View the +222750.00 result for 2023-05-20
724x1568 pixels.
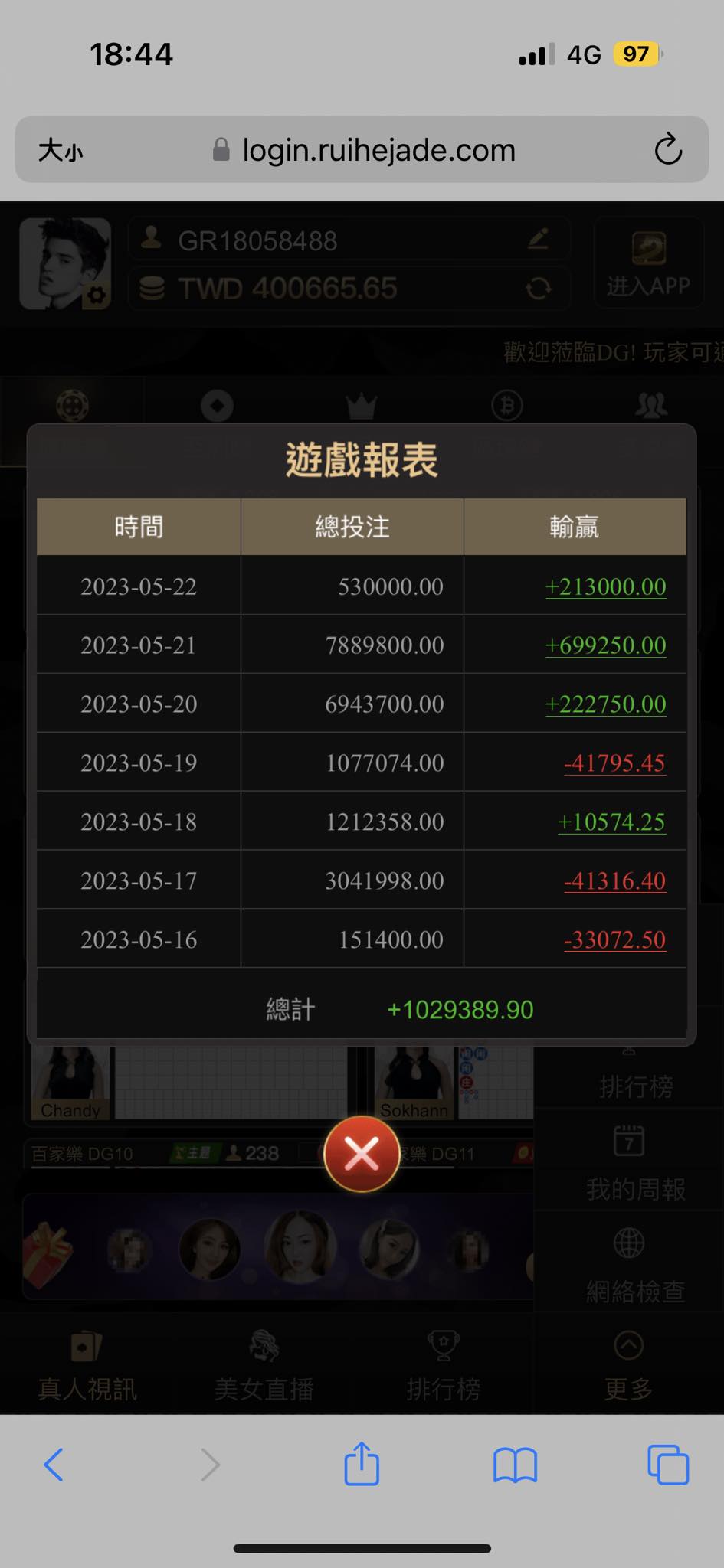coord(605,704)
